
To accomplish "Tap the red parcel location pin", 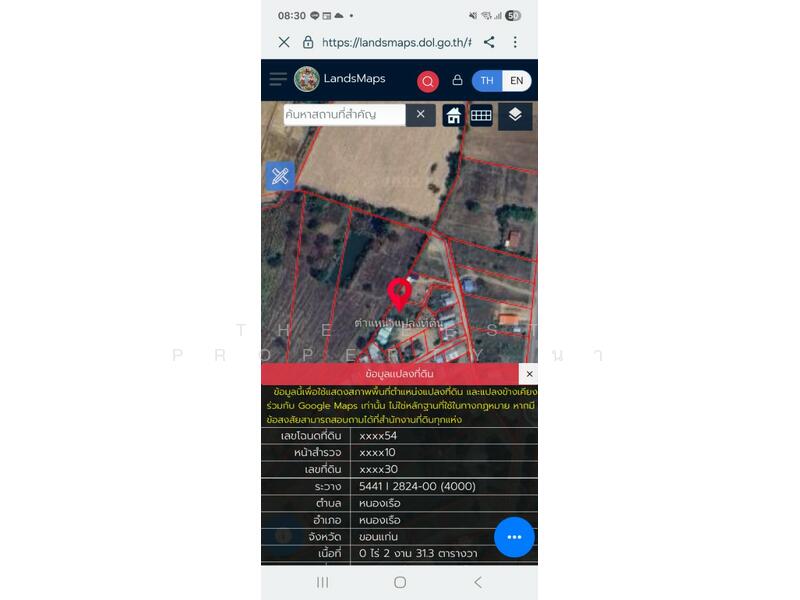I will [x=399, y=293].
